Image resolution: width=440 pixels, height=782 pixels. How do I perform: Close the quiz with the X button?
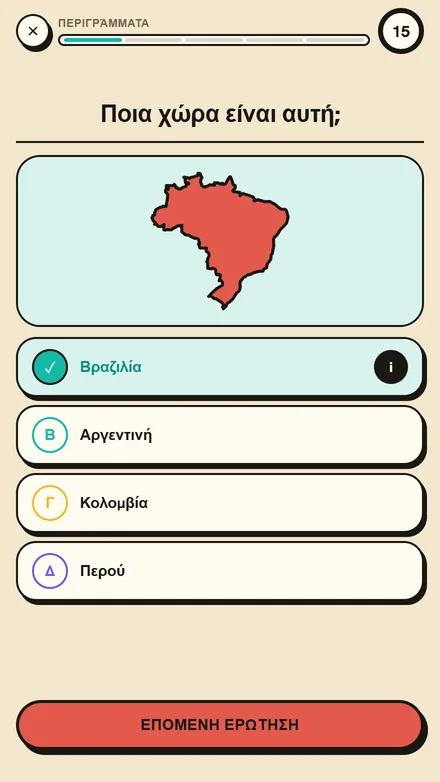coord(33,31)
